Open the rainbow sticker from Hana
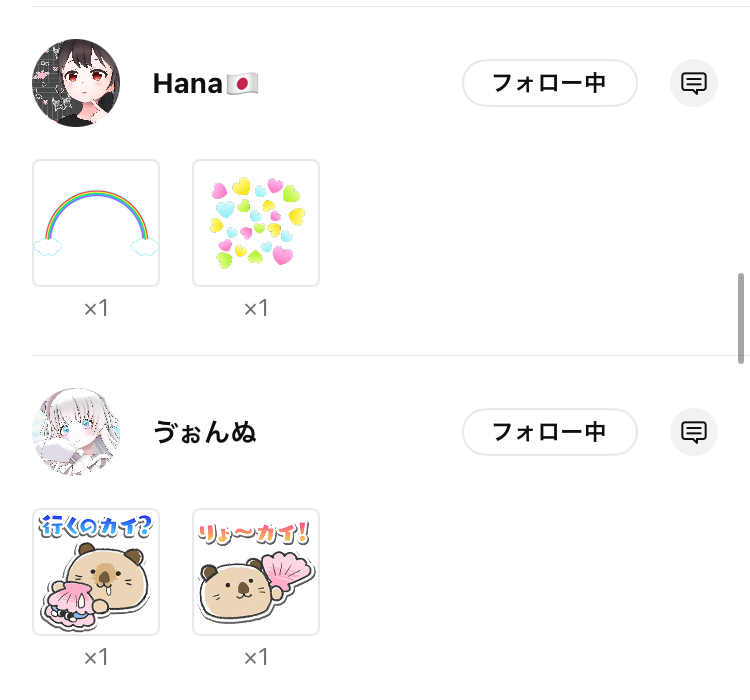 coord(96,223)
